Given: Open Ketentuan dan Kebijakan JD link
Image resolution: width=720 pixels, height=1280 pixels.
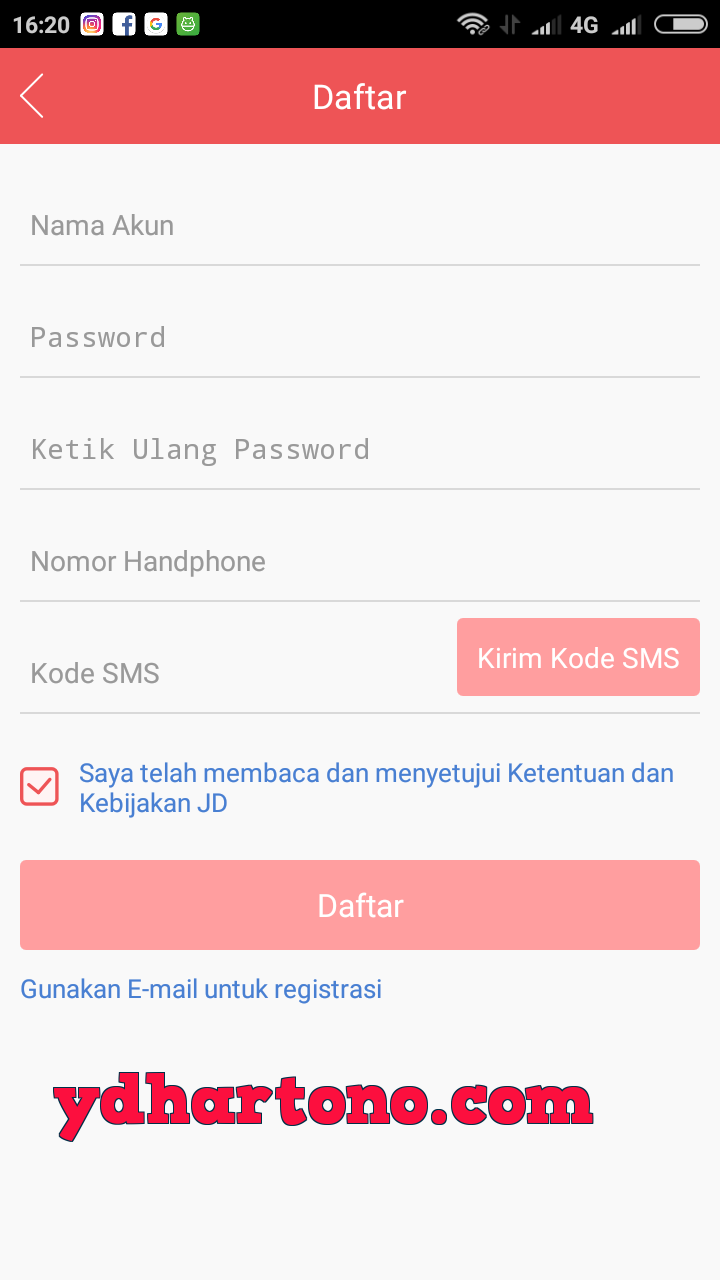Looking at the screenshot, I should [x=376, y=788].
